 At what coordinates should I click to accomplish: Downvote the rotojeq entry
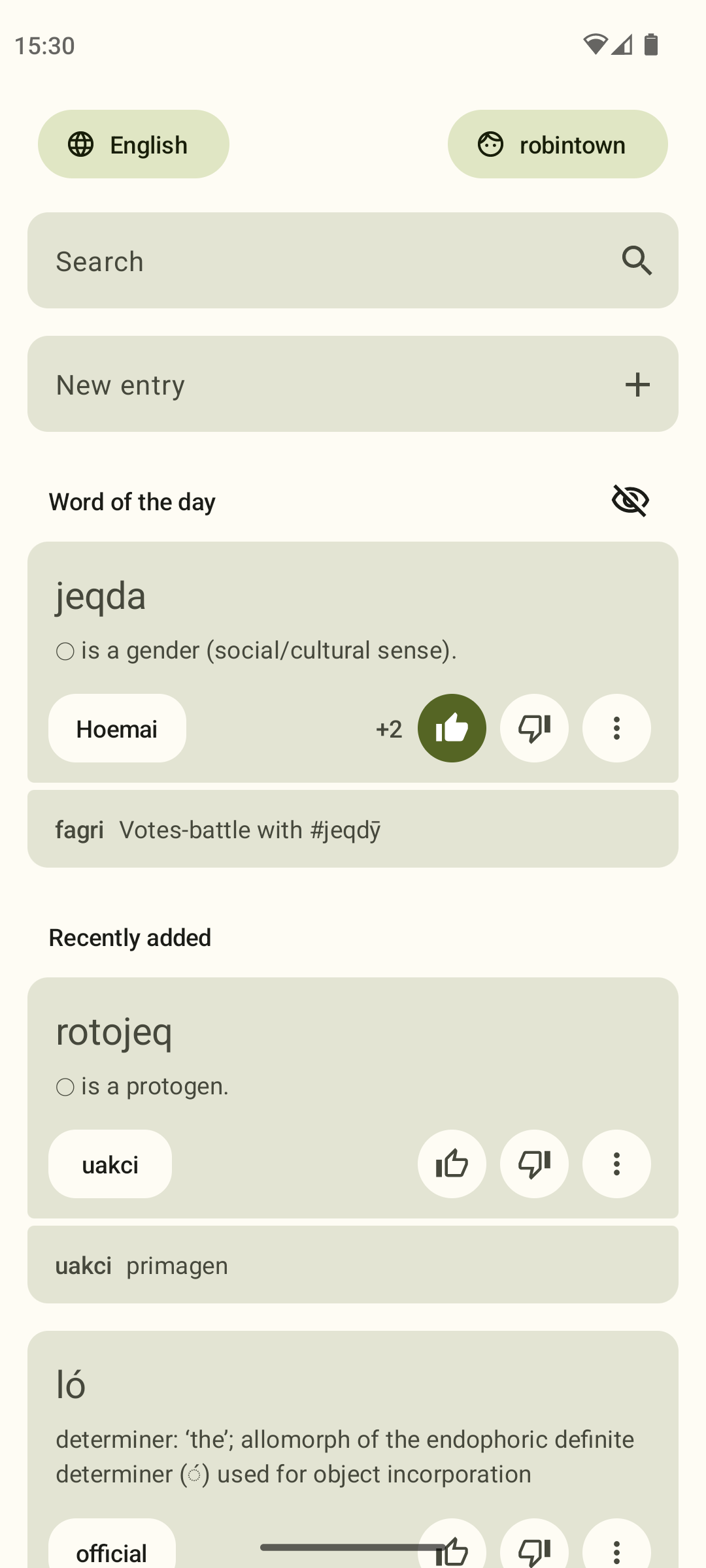[x=534, y=1164]
